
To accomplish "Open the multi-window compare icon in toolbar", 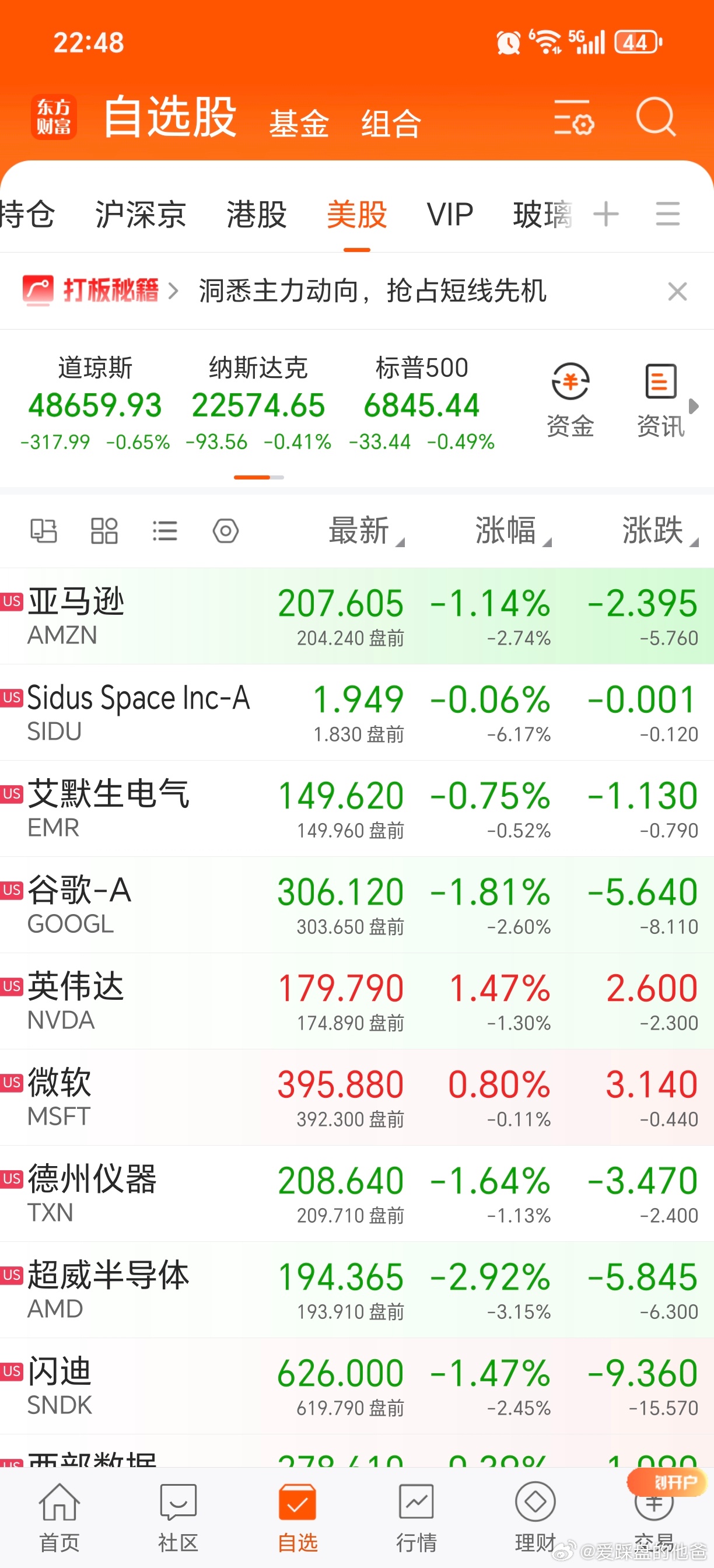I will [43, 531].
